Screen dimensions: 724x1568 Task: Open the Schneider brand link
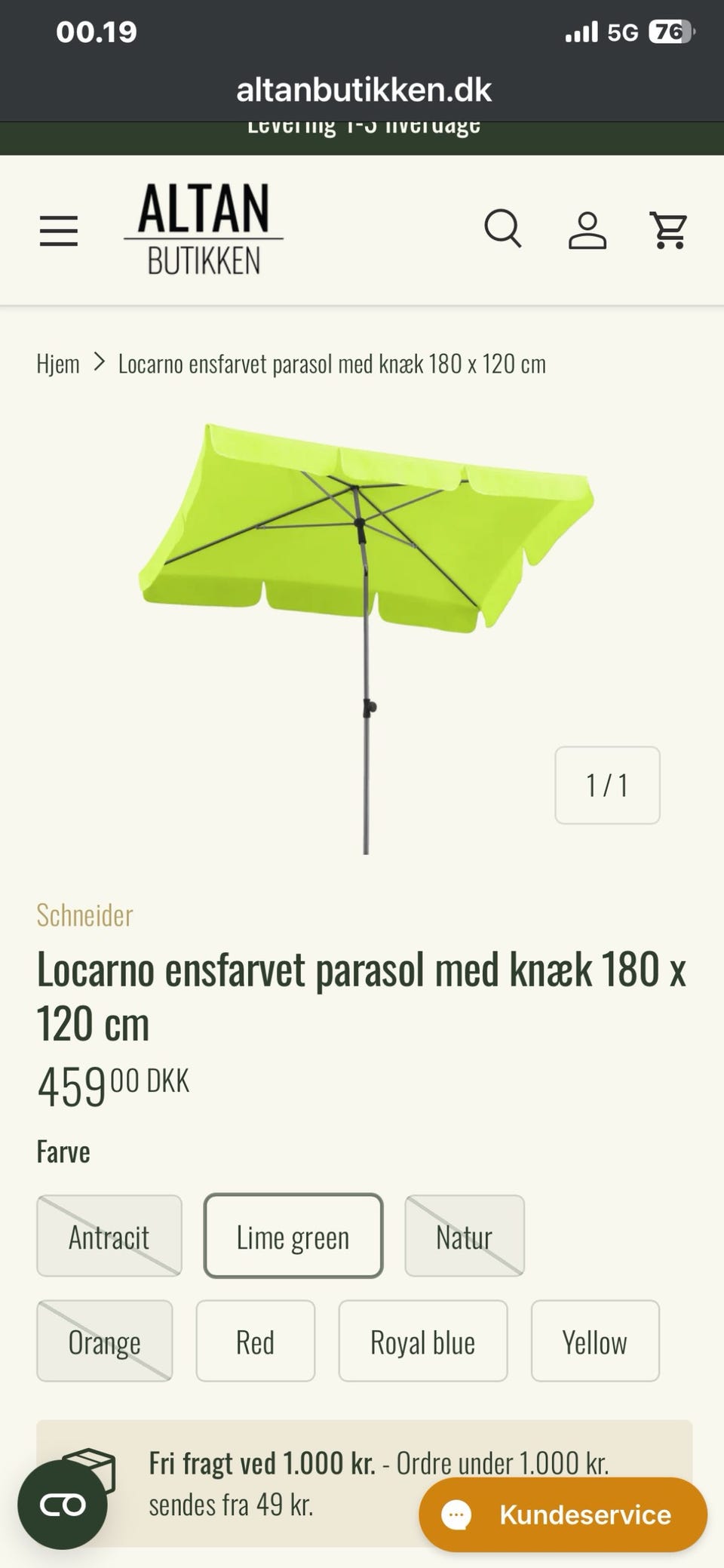coord(84,915)
